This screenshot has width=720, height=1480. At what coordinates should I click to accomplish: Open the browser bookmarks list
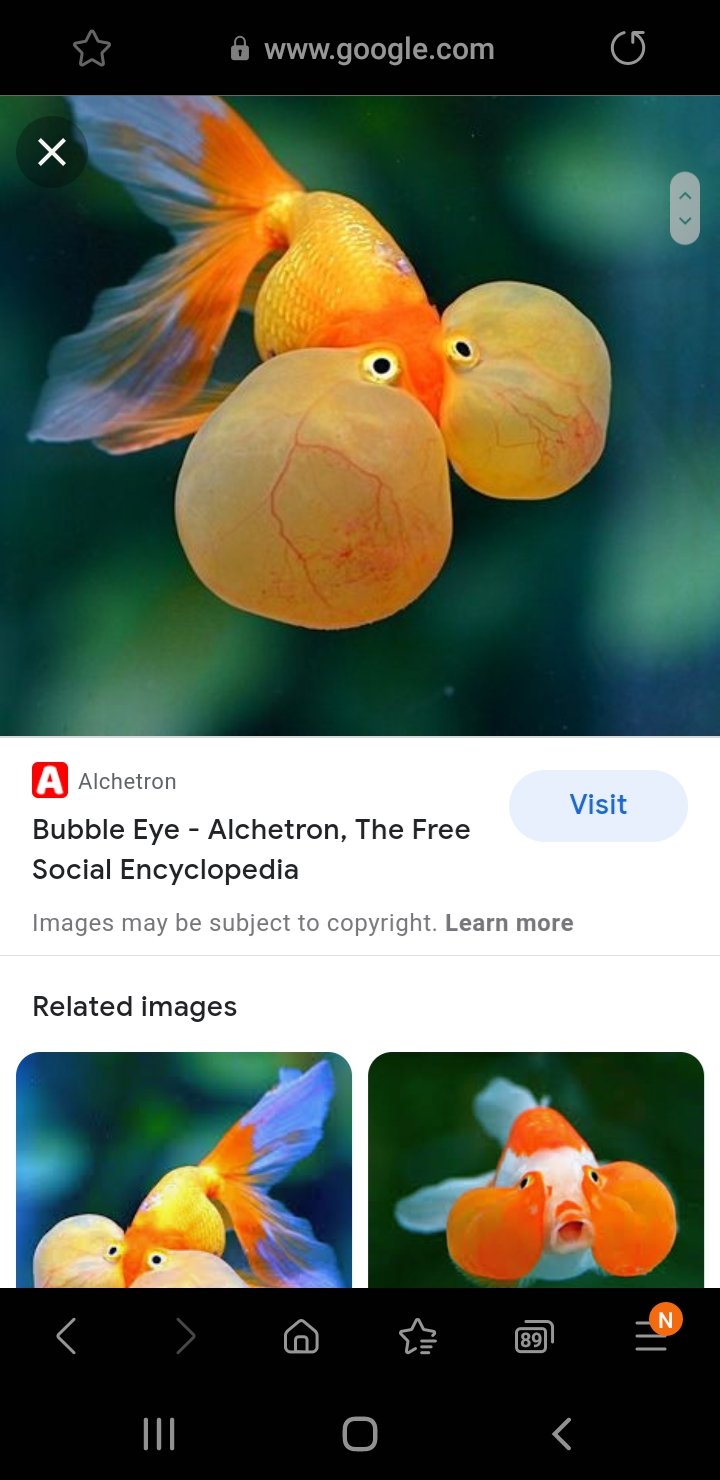[x=417, y=1336]
